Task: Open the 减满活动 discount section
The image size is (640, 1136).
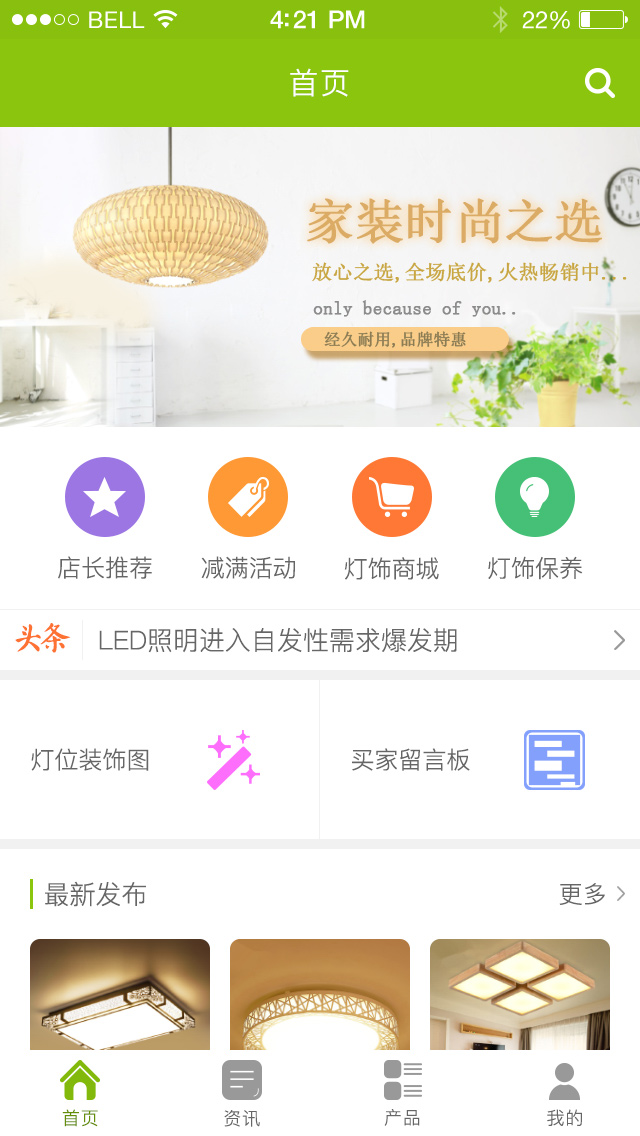Action: click(248, 518)
